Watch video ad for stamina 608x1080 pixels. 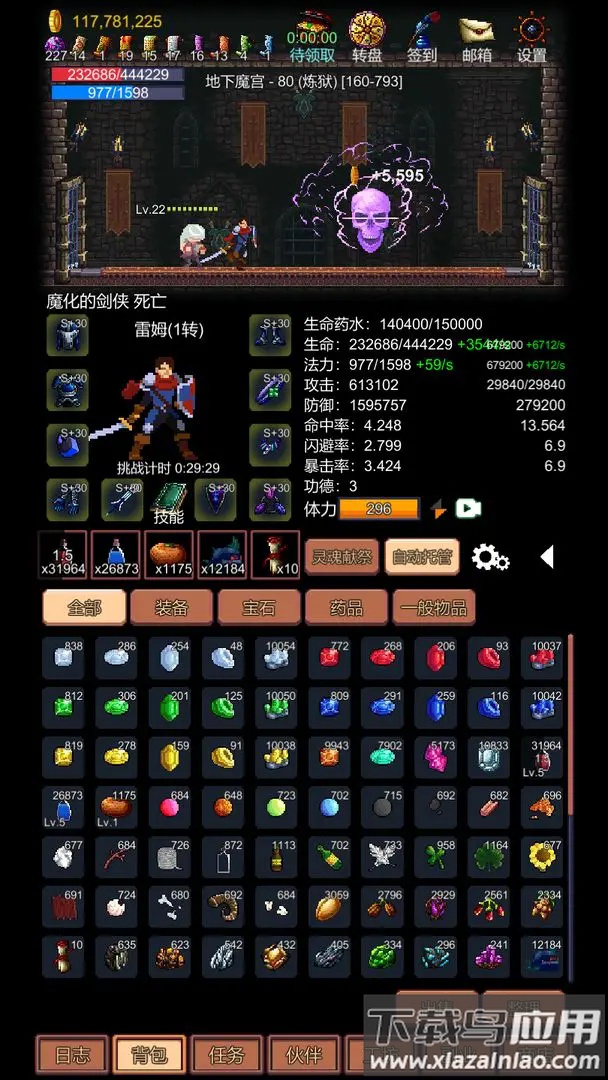(468, 509)
